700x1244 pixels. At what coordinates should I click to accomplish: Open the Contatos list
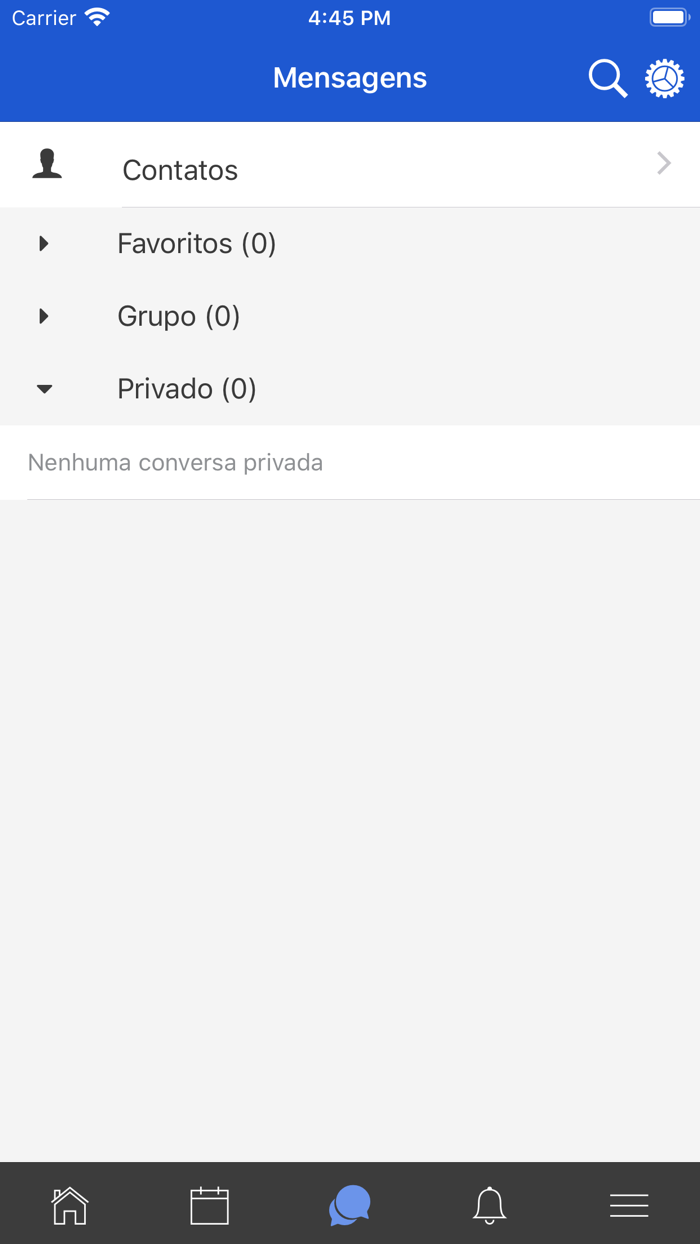click(350, 168)
